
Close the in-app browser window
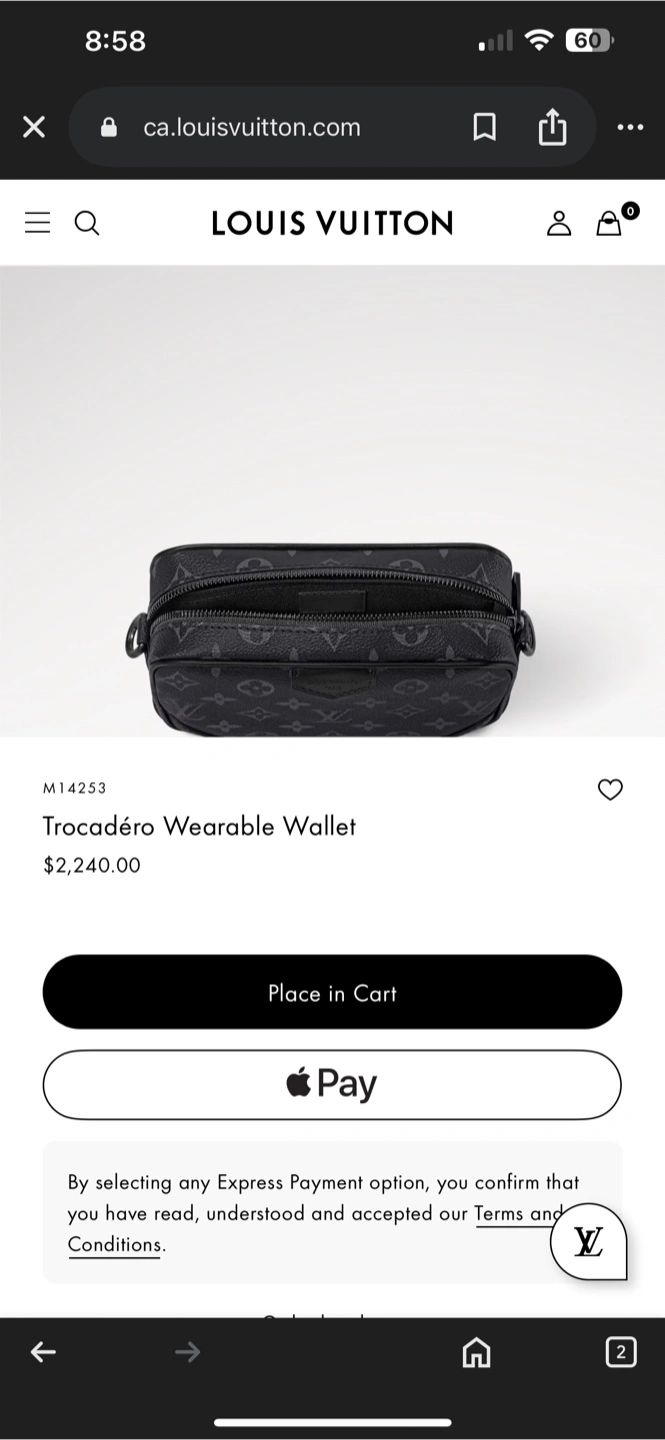click(x=34, y=127)
